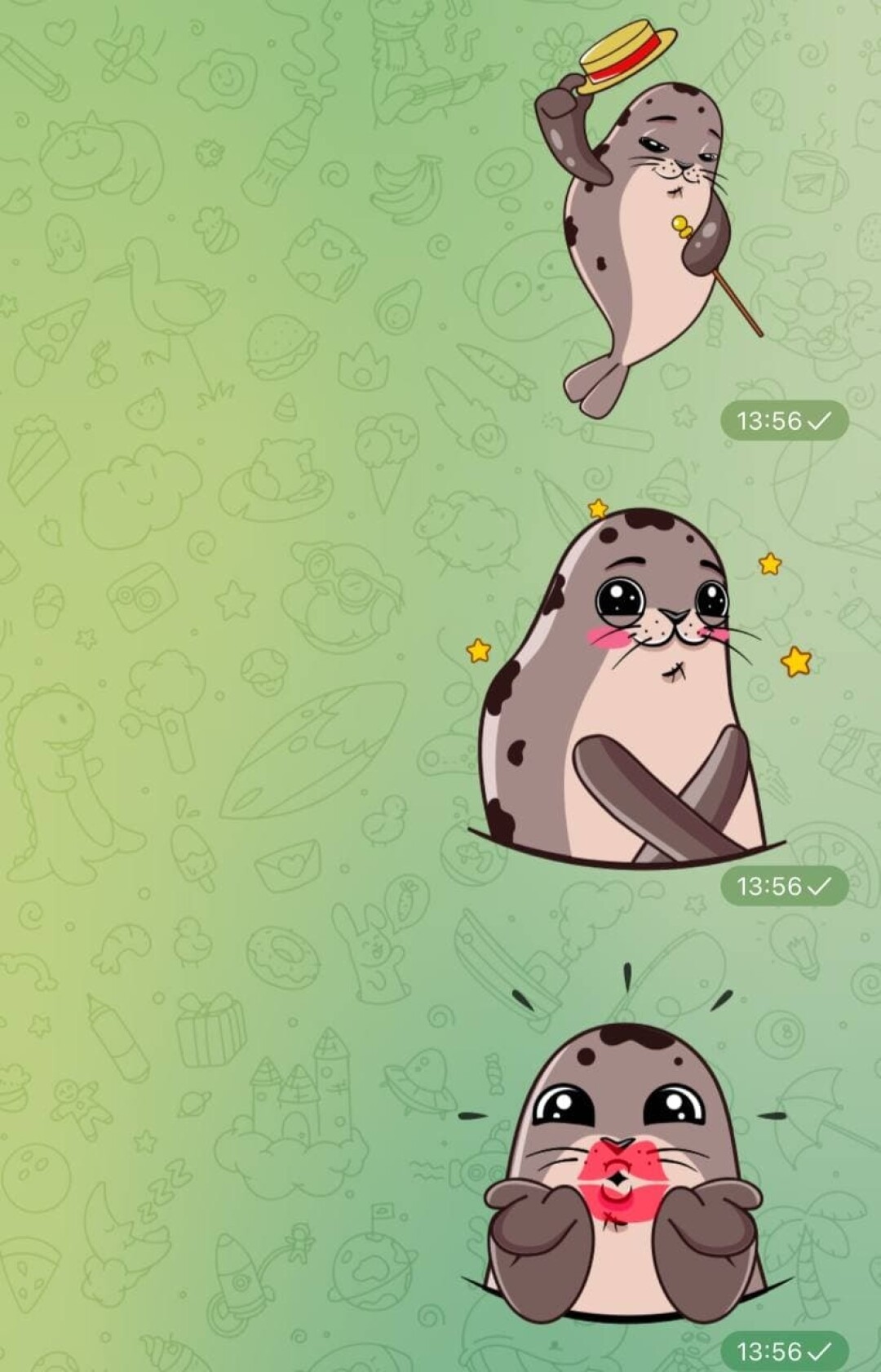Open the blushing seal with stars sticker
The height and width of the screenshot is (1372, 881).
(628, 693)
